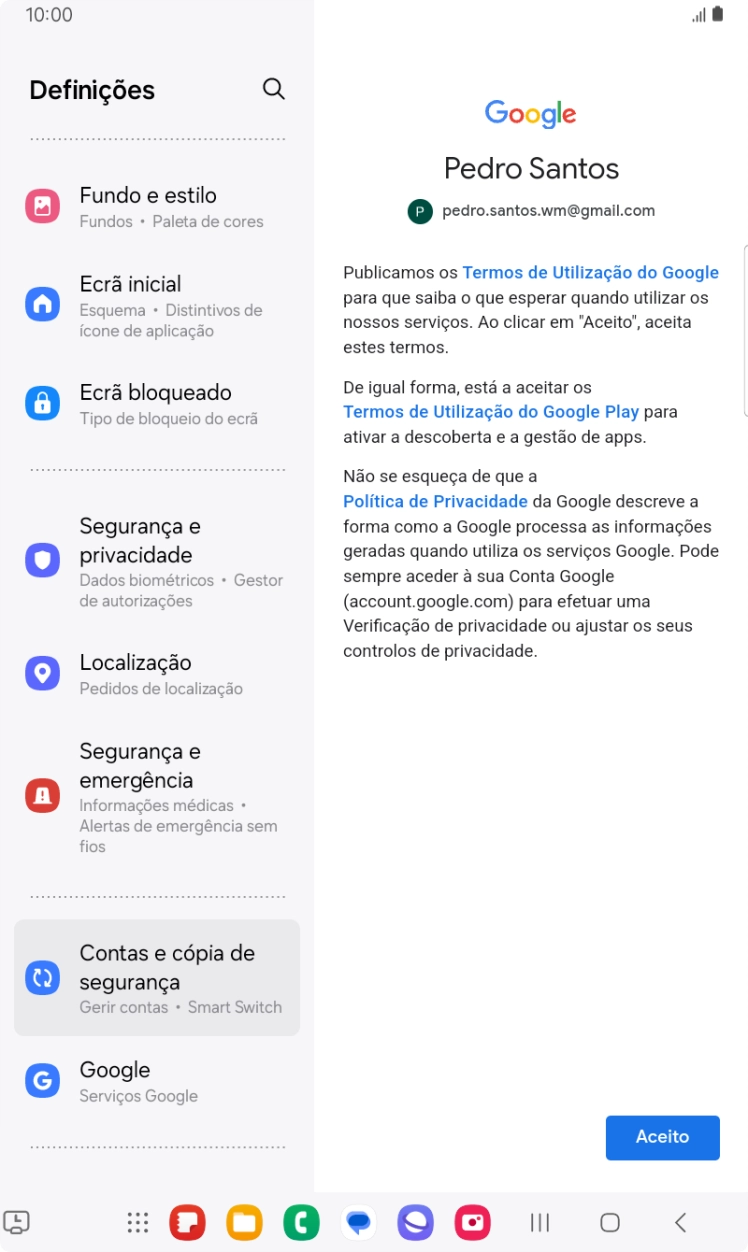Click Pedro Santos account avatar

tap(419, 211)
